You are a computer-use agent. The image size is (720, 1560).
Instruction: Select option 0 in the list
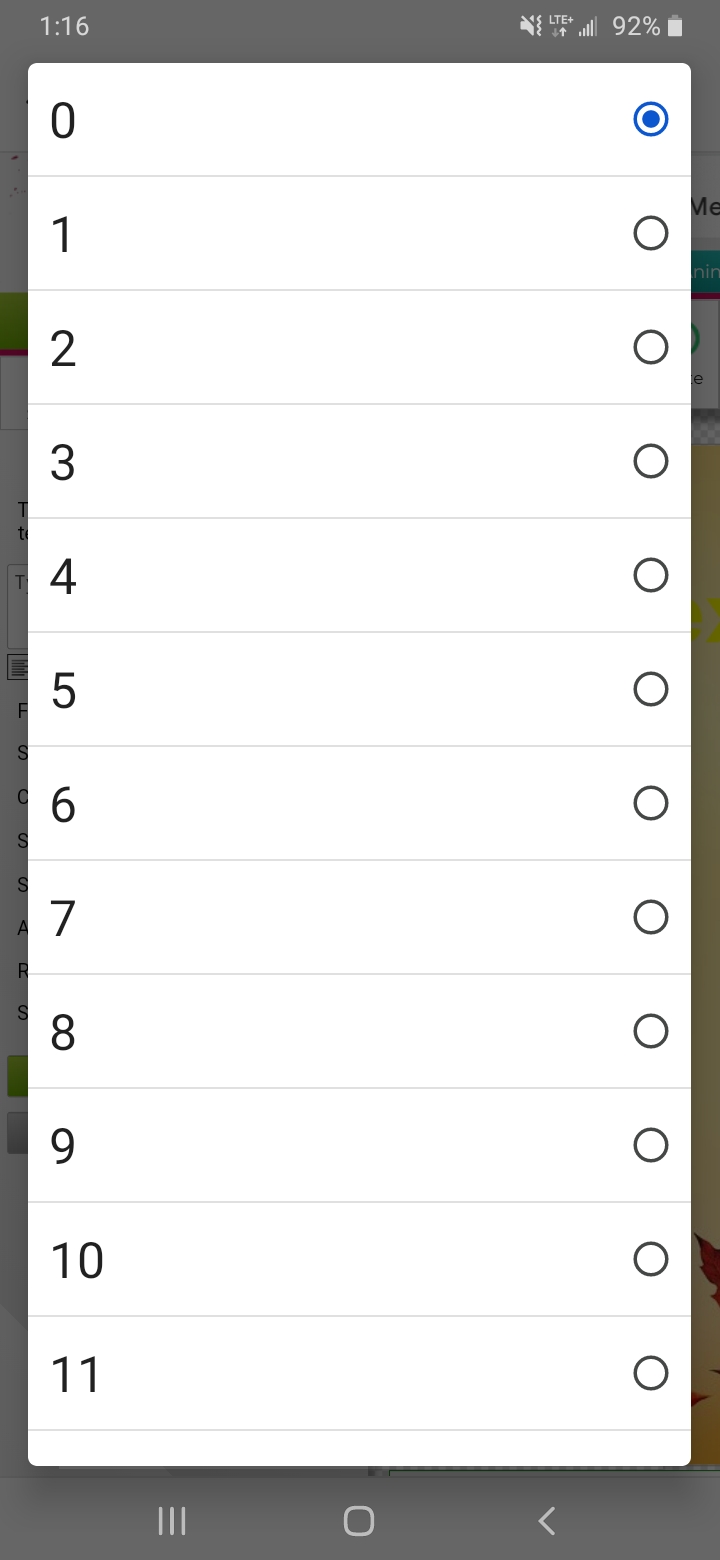359,120
